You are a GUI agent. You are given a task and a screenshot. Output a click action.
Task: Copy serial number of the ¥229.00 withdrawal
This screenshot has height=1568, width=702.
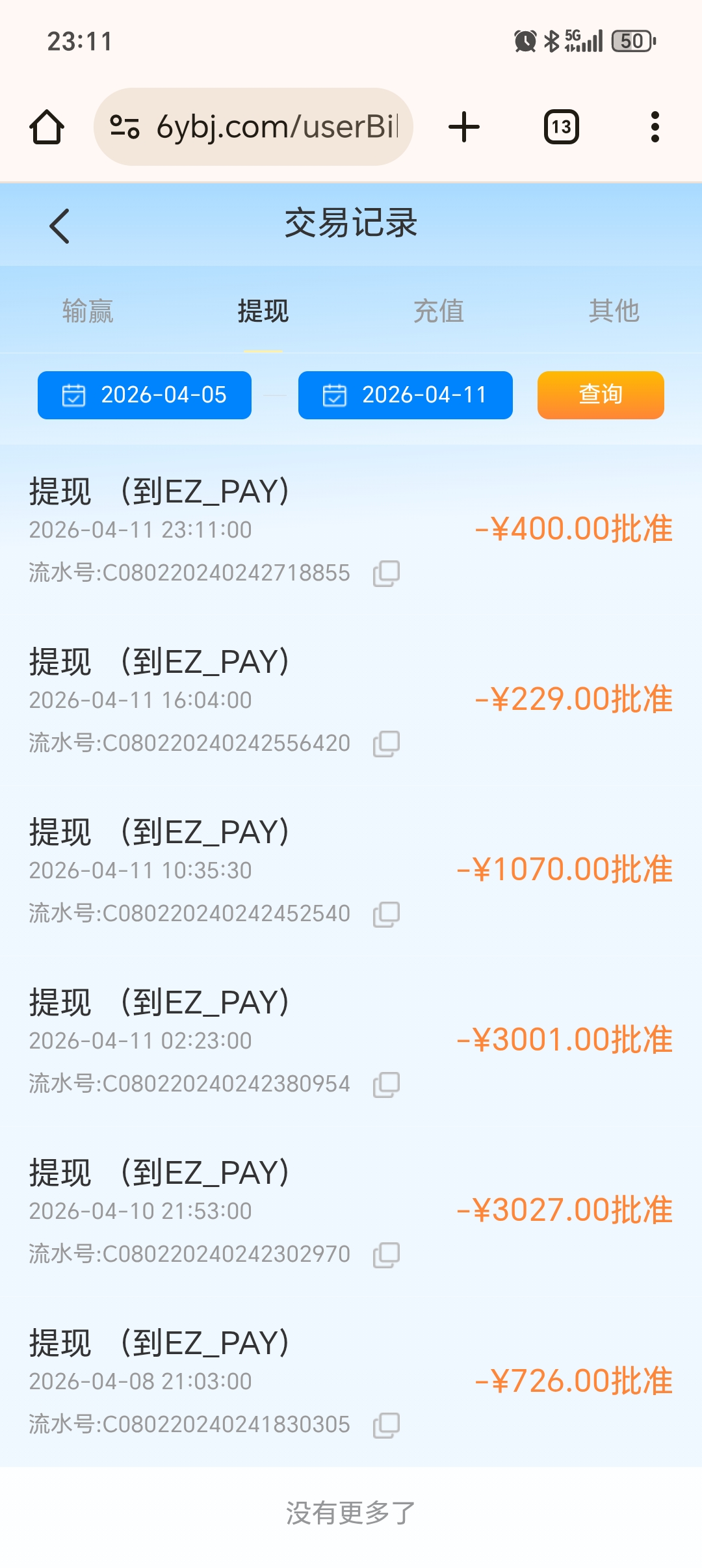point(385,743)
